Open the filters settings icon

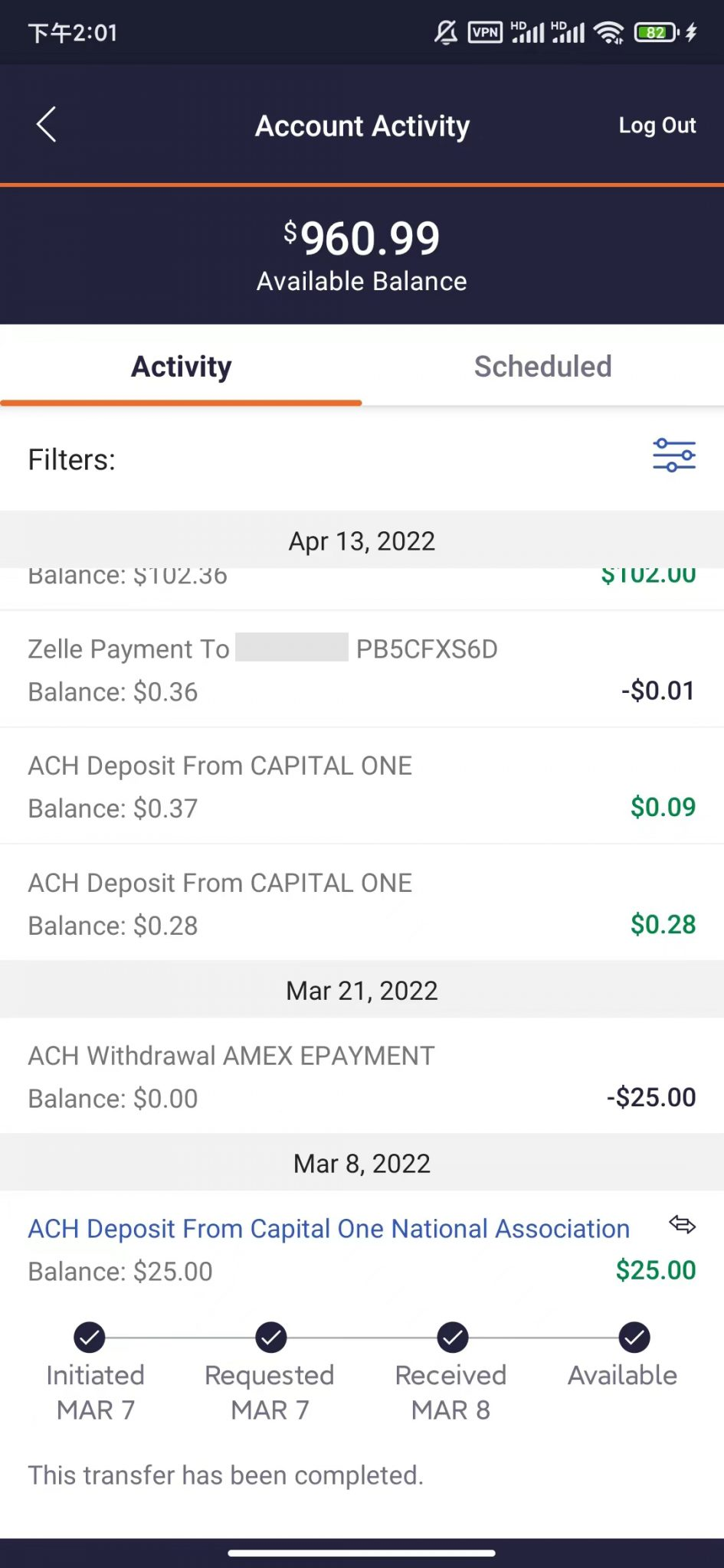pos(674,455)
